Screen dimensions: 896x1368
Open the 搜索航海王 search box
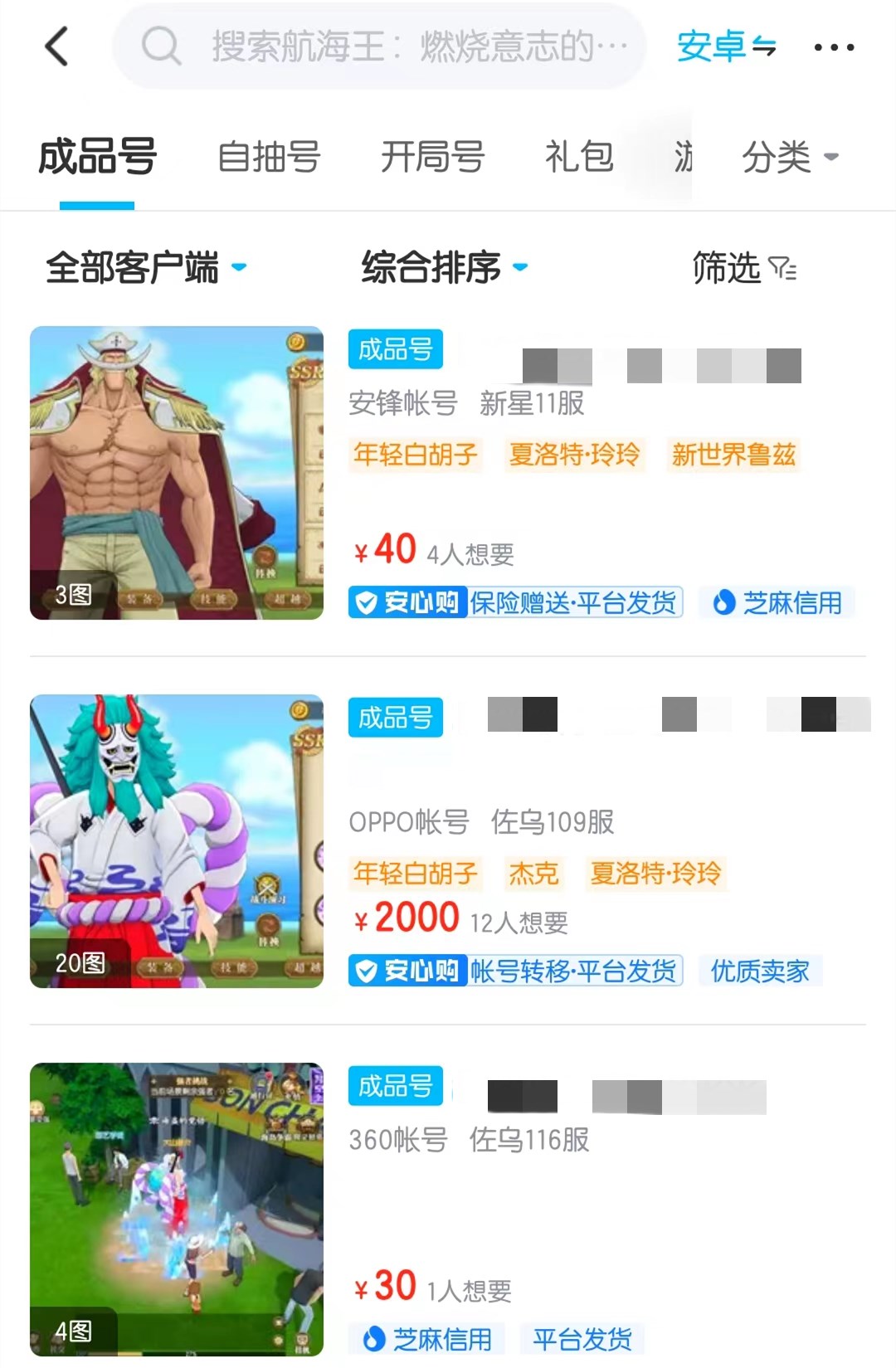pyautogui.click(x=382, y=46)
